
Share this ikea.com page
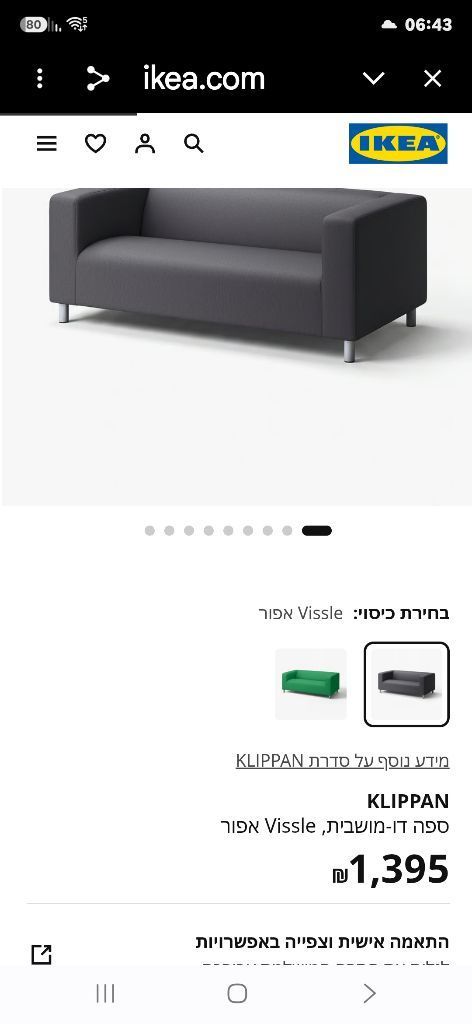pos(98,79)
